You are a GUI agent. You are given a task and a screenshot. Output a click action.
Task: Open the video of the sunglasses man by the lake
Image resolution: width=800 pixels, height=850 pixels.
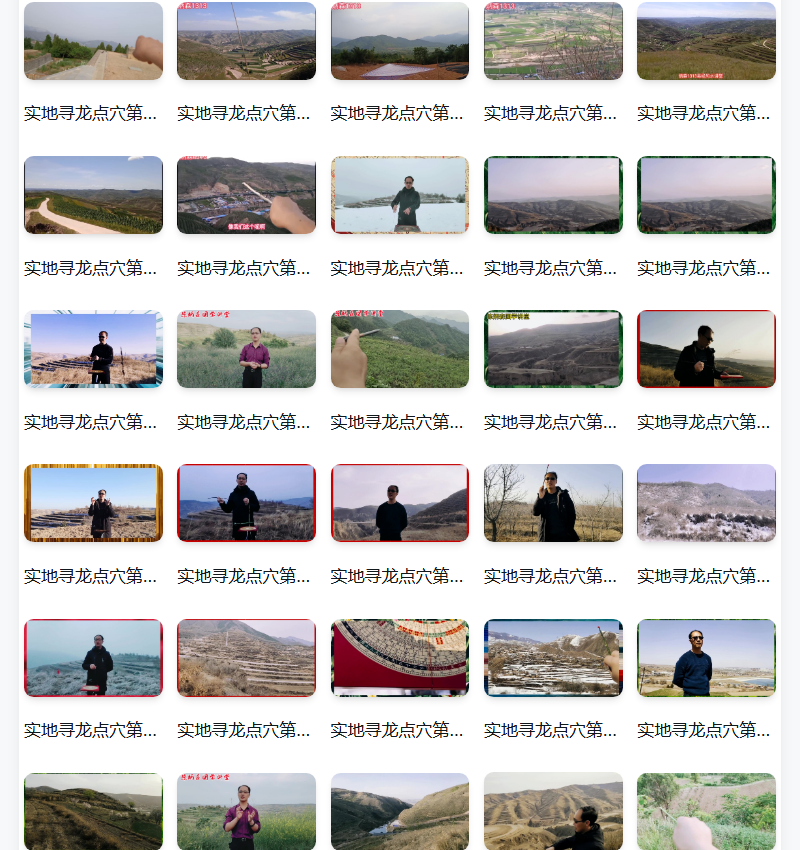pyautogui.click(x=706, y=657)
